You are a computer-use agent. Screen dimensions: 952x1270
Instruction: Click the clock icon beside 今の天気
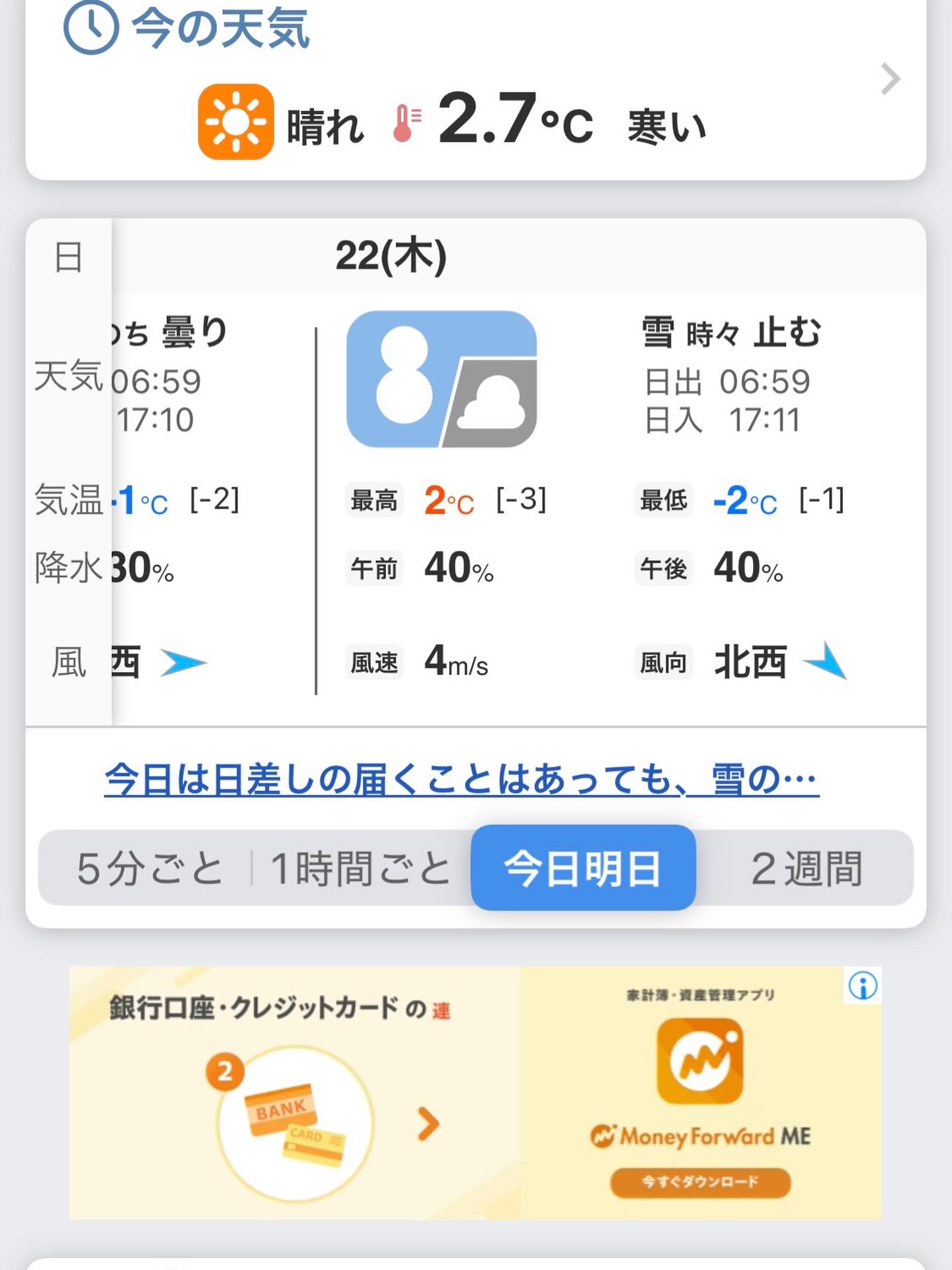point(93,25)
